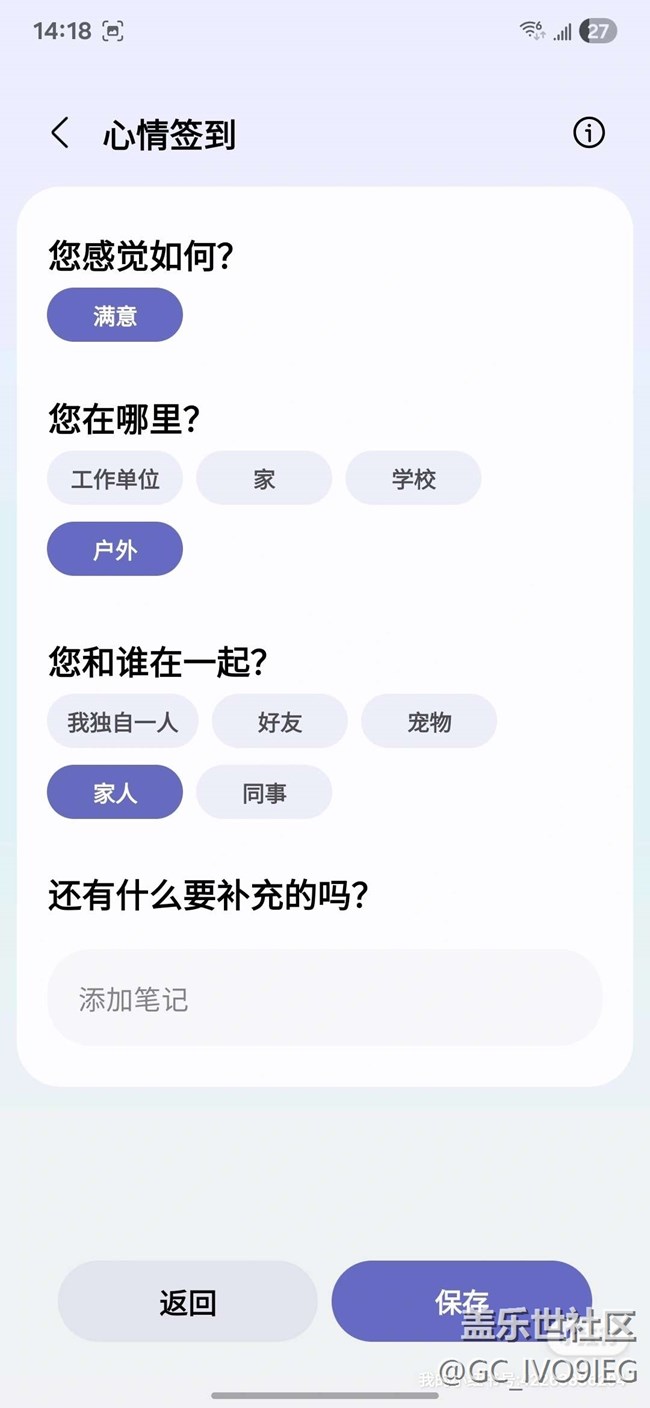This screenshot has height=1408, width=650.
Task: Deselect the 家人 chip
Action: tap(115, 792)
